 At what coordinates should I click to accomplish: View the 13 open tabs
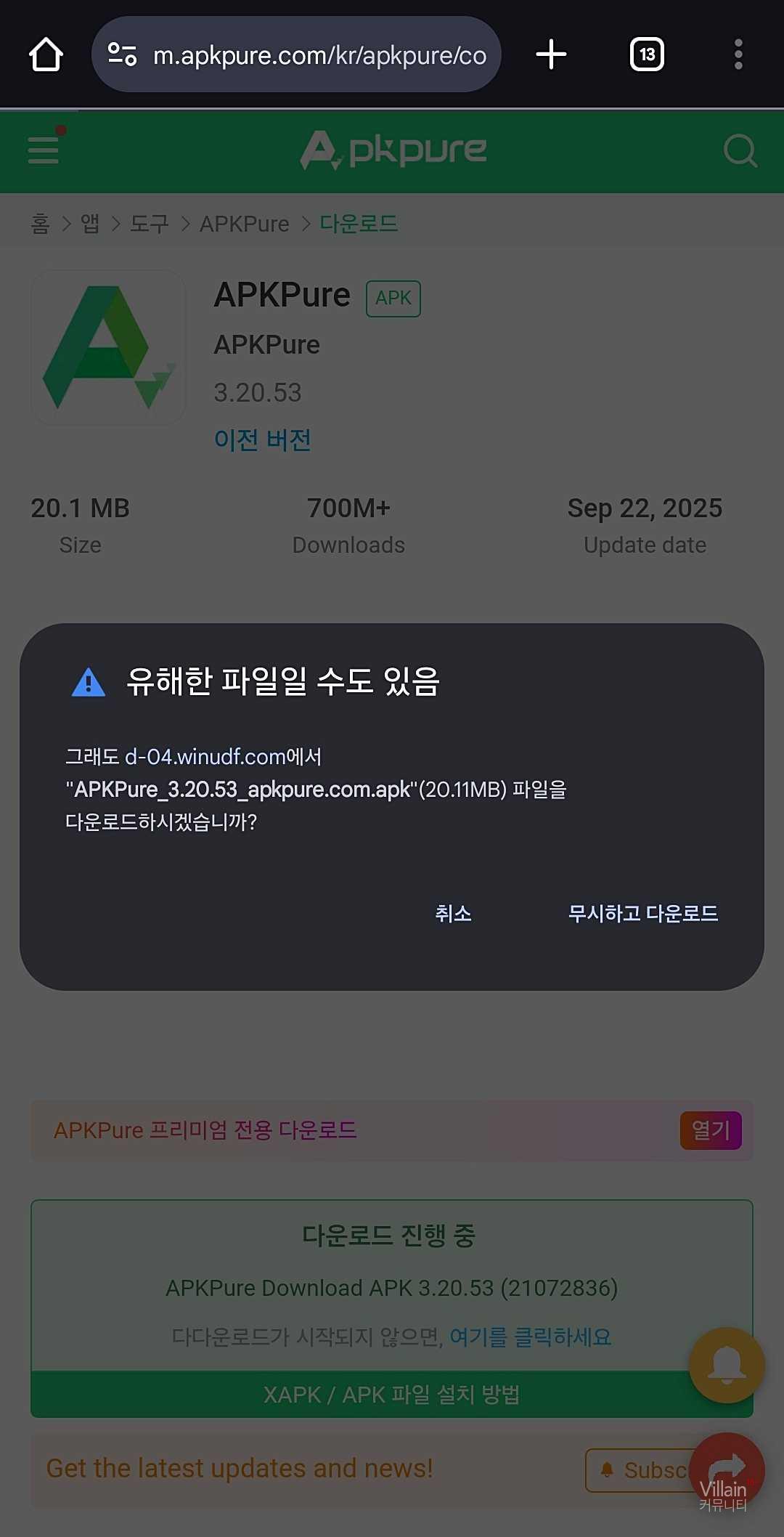click(x=647, y=54)
